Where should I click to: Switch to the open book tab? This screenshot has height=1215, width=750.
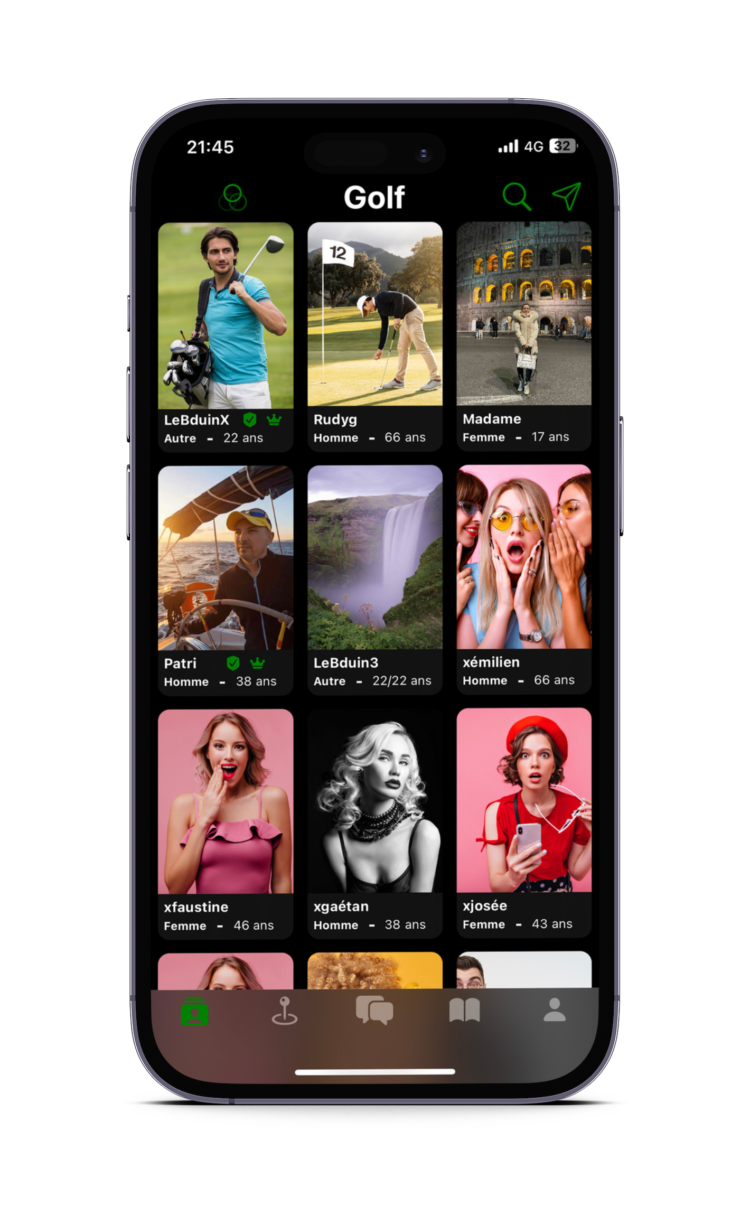[x=464, y=1011]
